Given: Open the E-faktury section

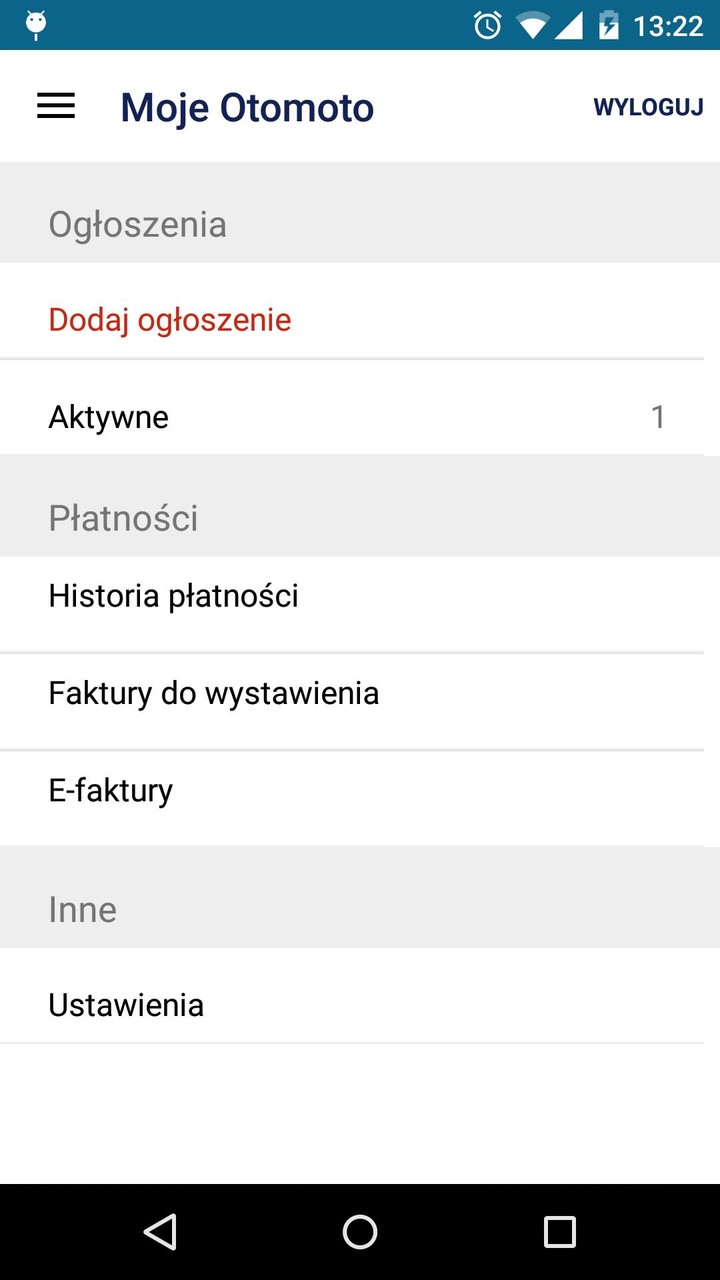Looking at the screenshot, I should point(110,789).
